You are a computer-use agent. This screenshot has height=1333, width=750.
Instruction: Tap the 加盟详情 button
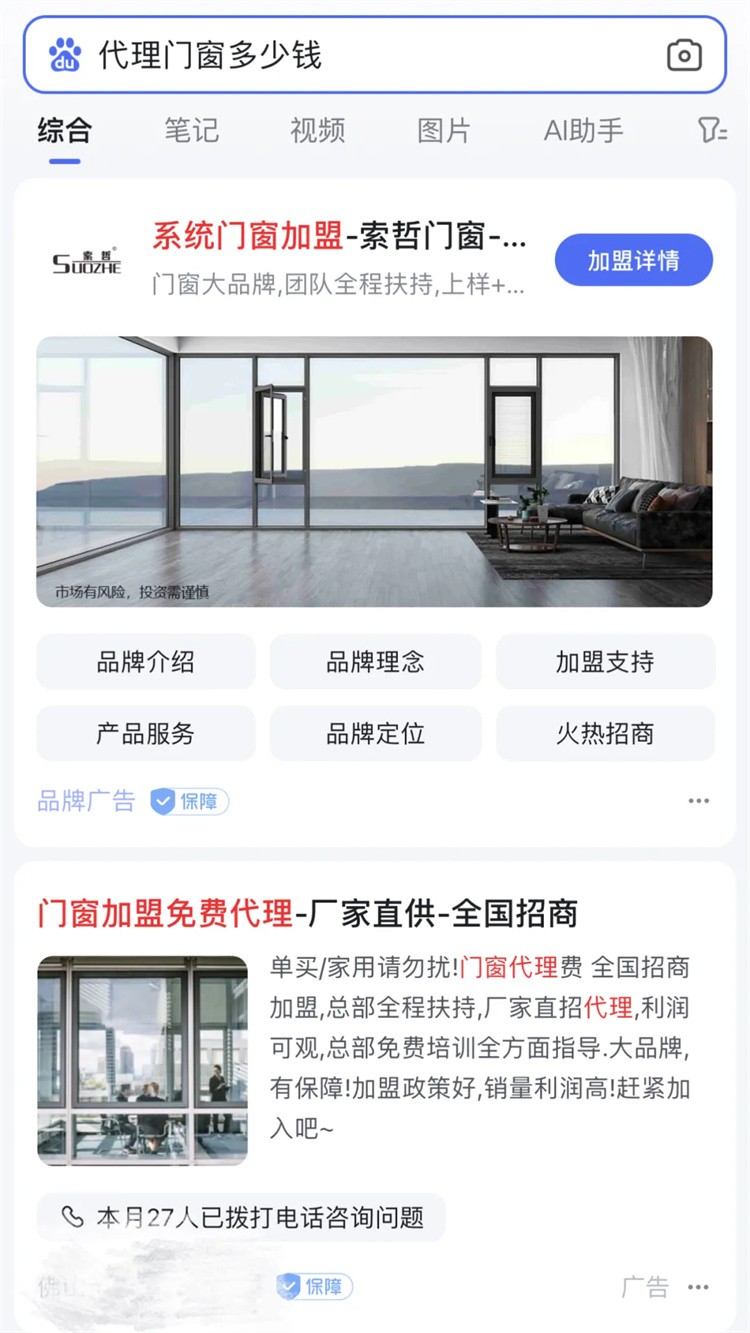click(x=633, y=261)
